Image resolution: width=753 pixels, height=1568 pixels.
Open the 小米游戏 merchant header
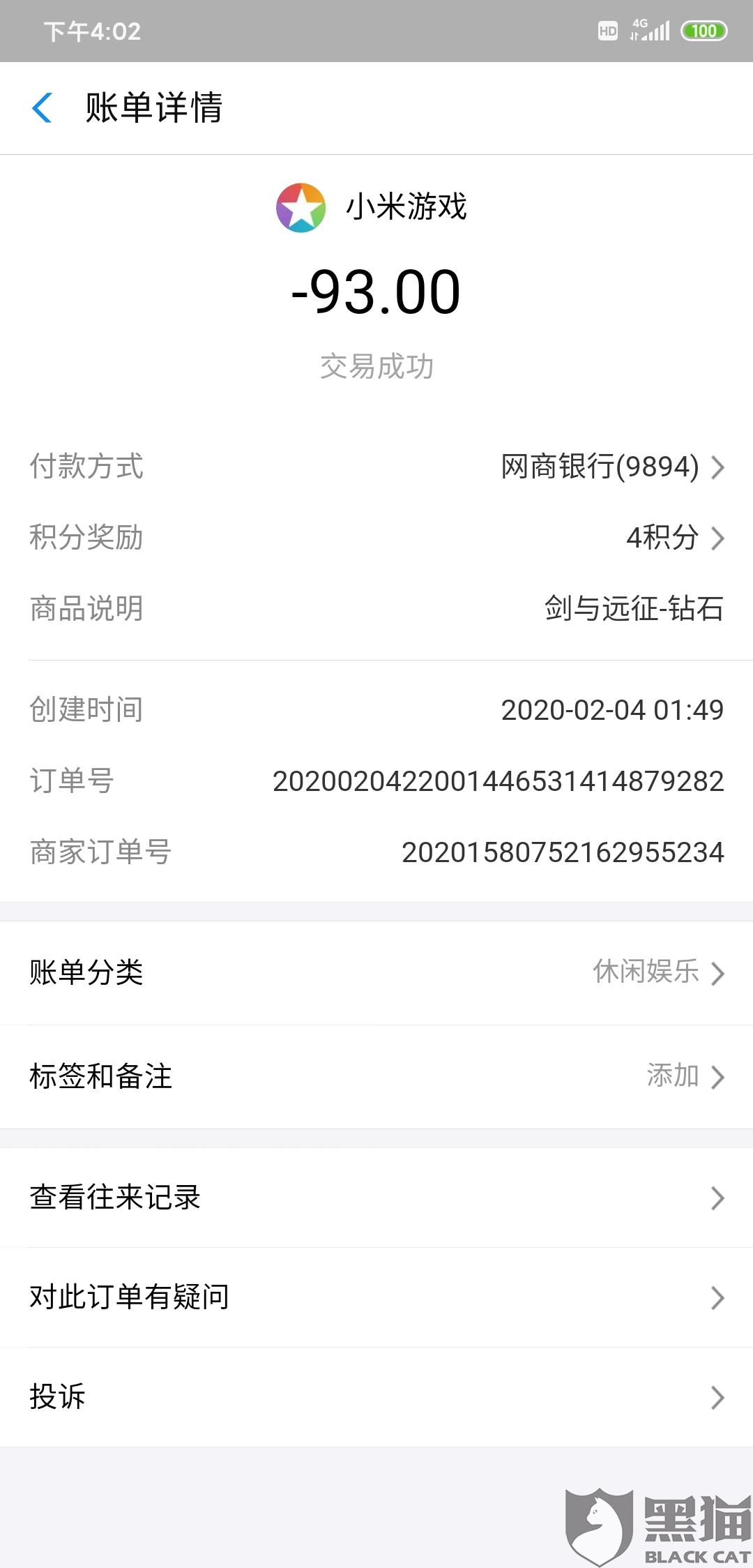(372, 207)
